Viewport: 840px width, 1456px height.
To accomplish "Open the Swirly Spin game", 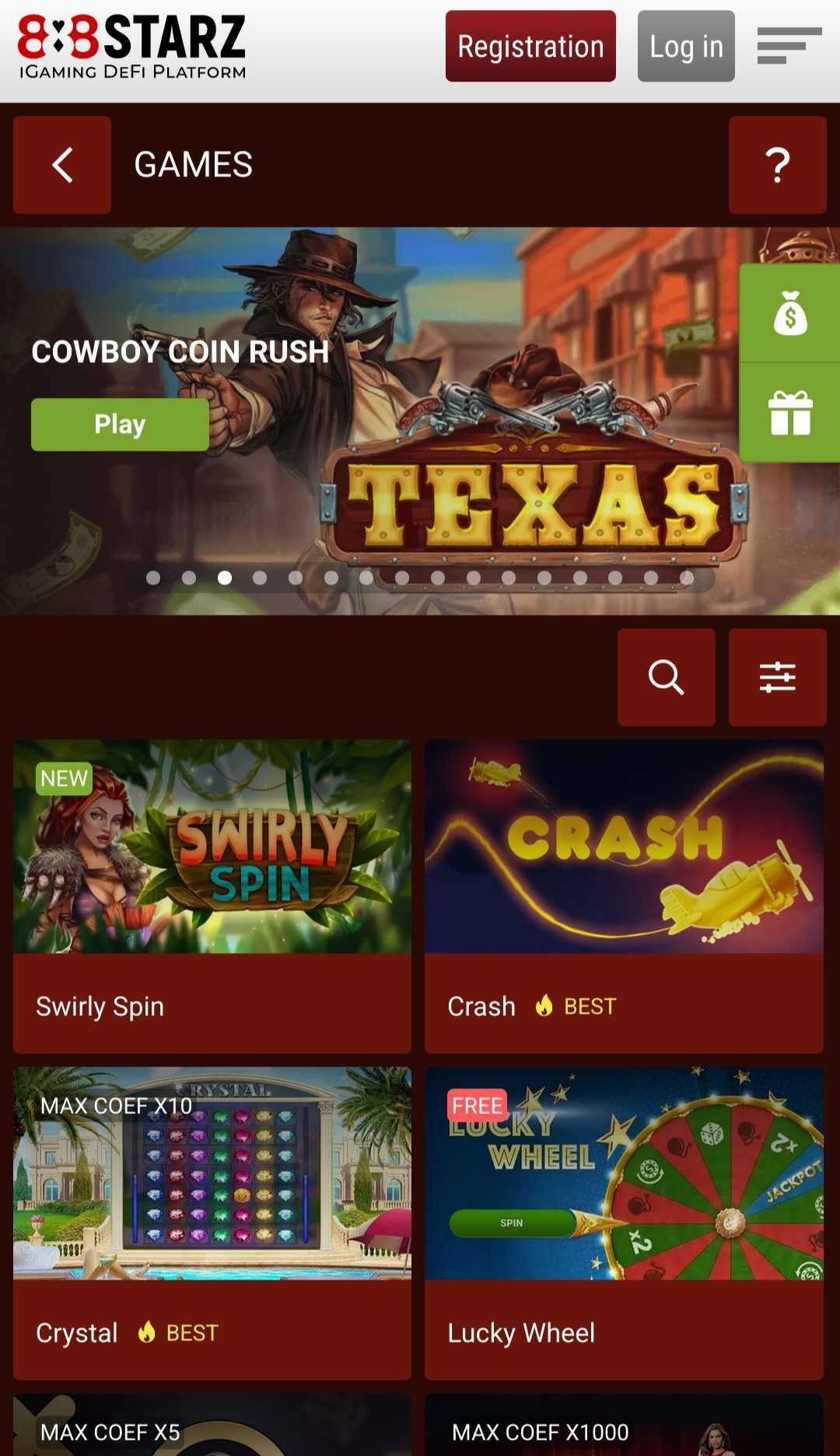I will point(212,896).
